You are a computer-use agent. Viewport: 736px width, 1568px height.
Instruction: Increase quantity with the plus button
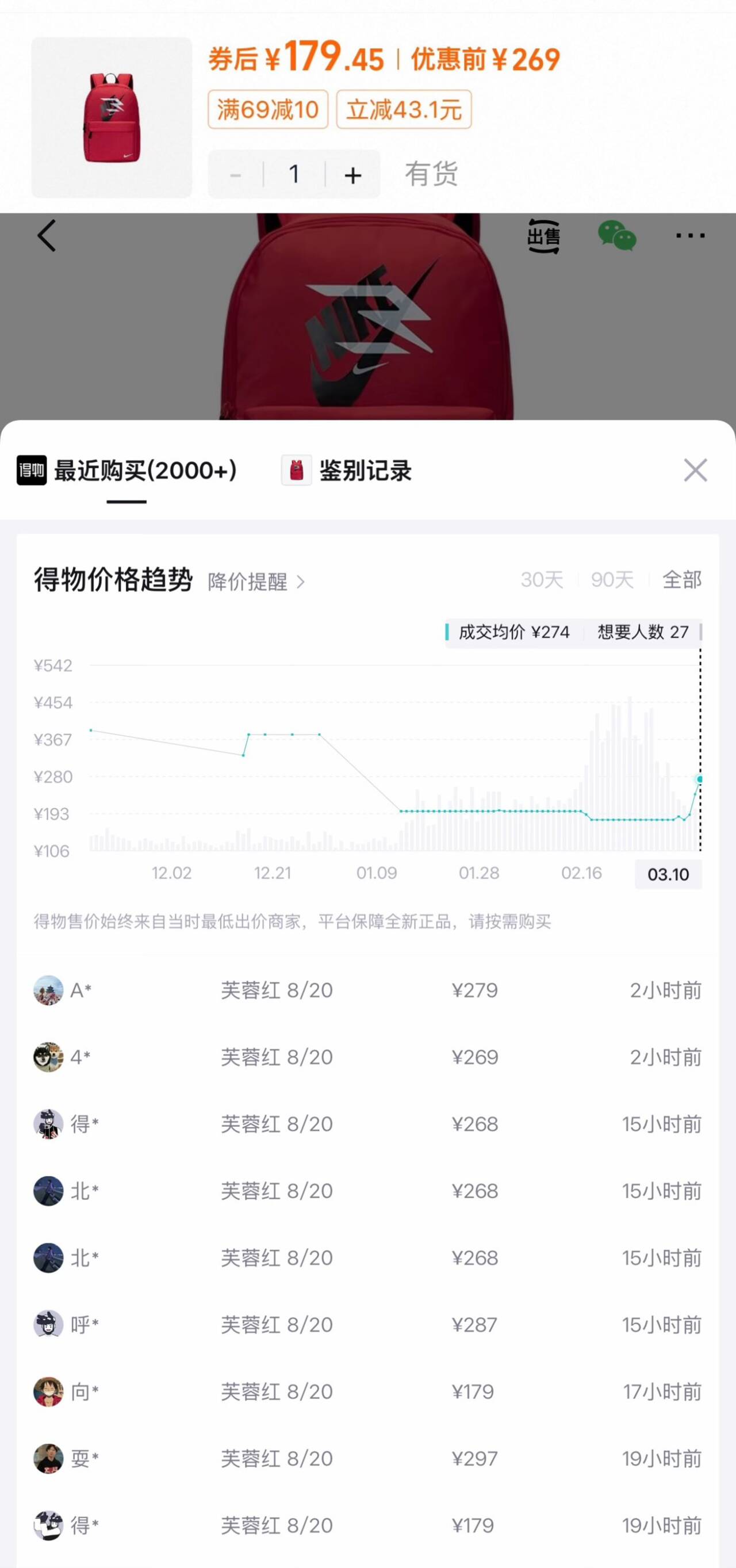click(x=353, y=175)
